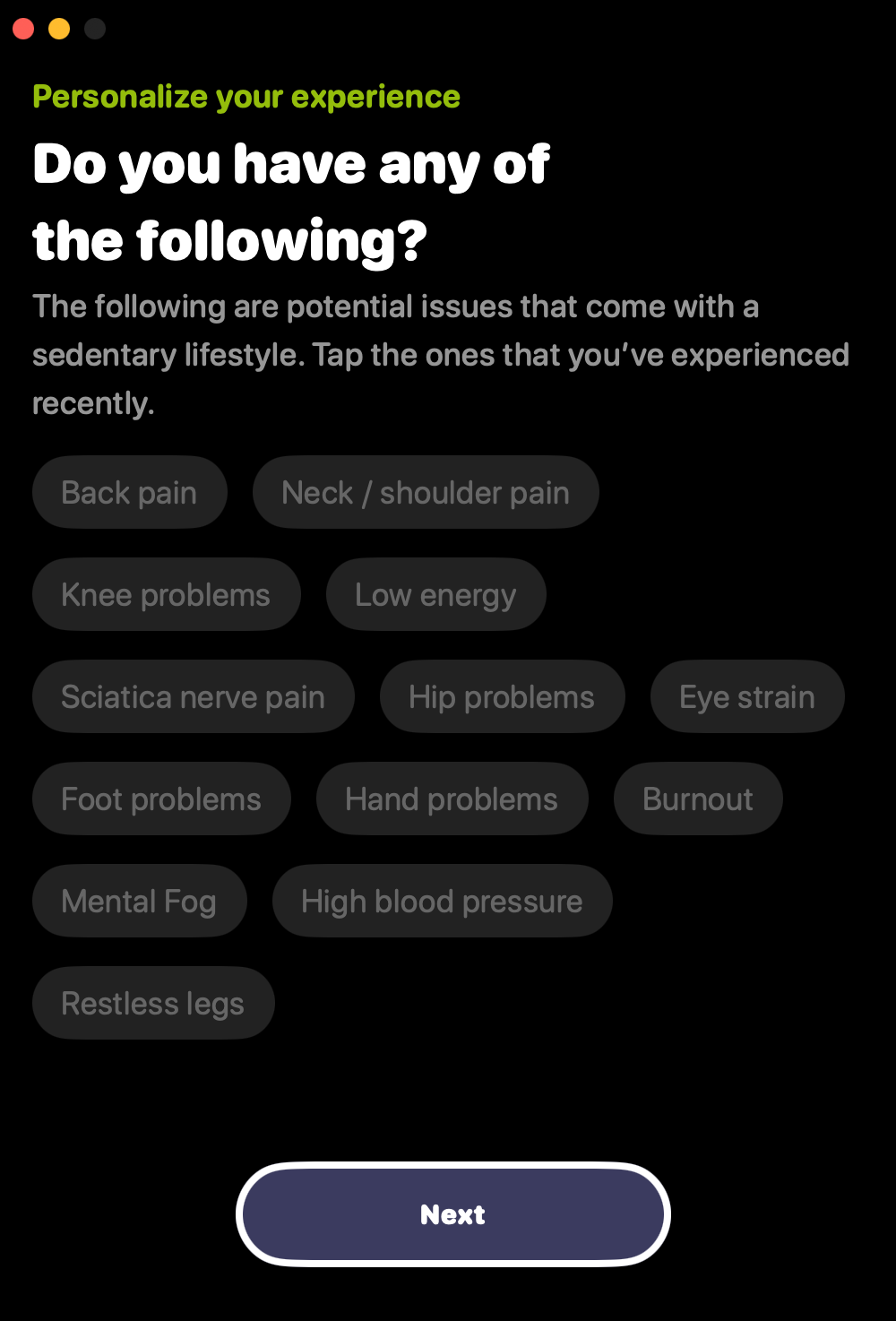The image size is (896, 1321).
Task: Choose Eye strain
Action: point(747,697)
